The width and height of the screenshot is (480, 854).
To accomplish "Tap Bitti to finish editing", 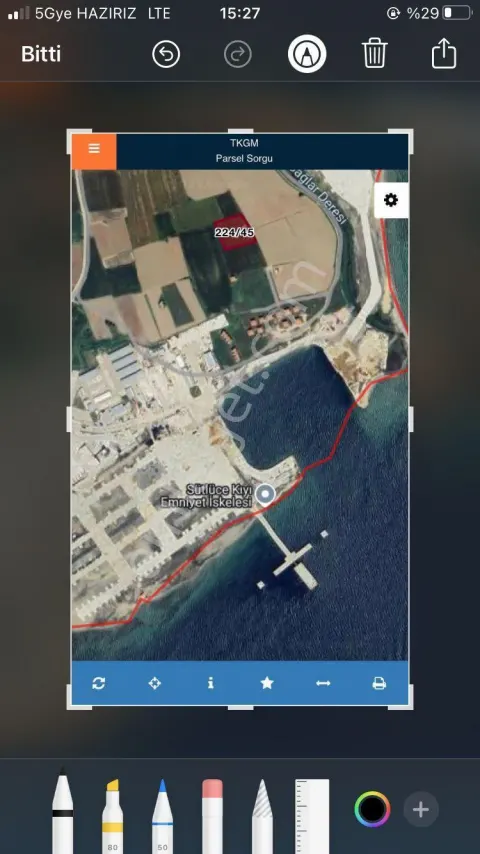I will coord(41,54).
